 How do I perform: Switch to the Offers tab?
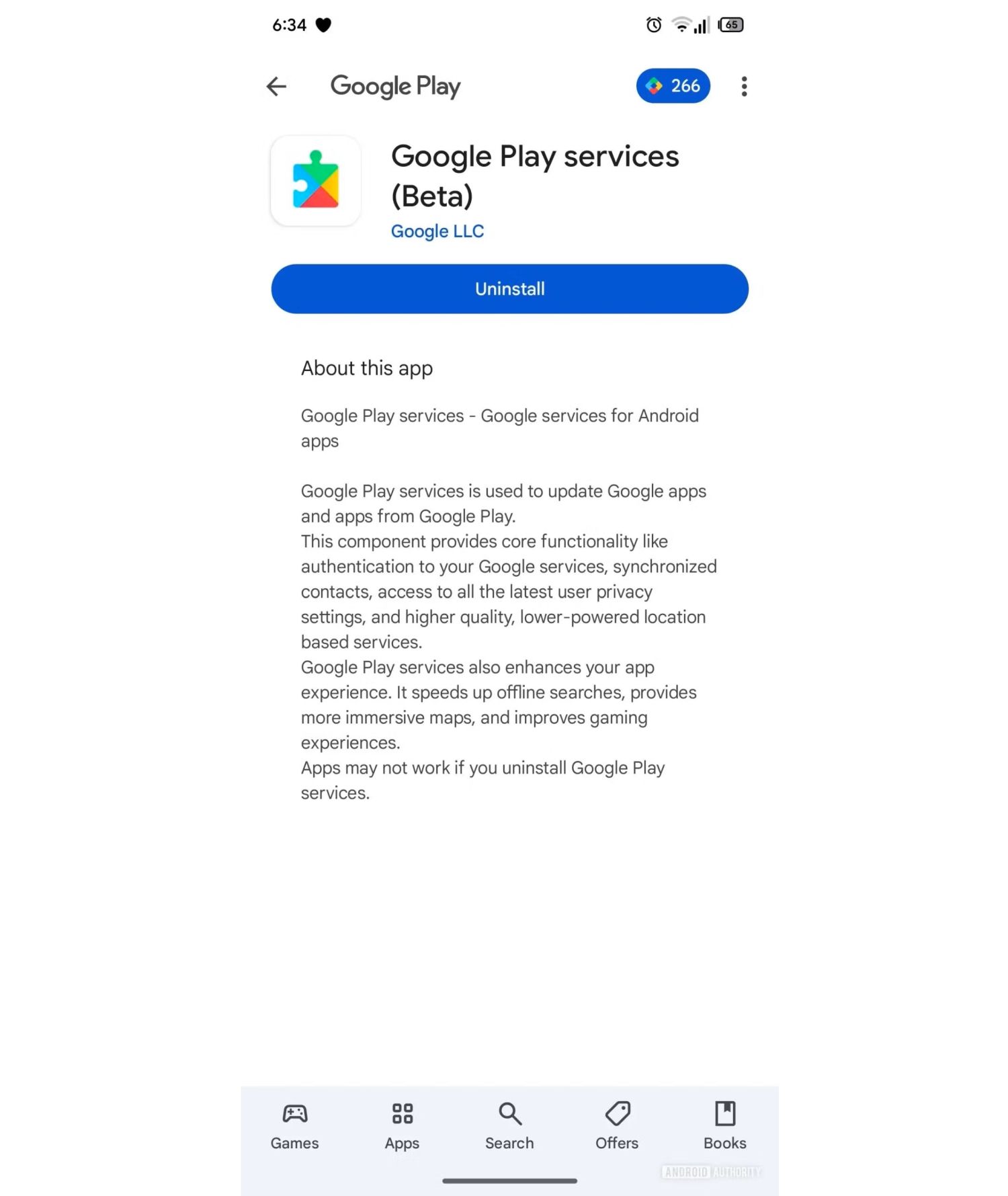(617, 1126)
